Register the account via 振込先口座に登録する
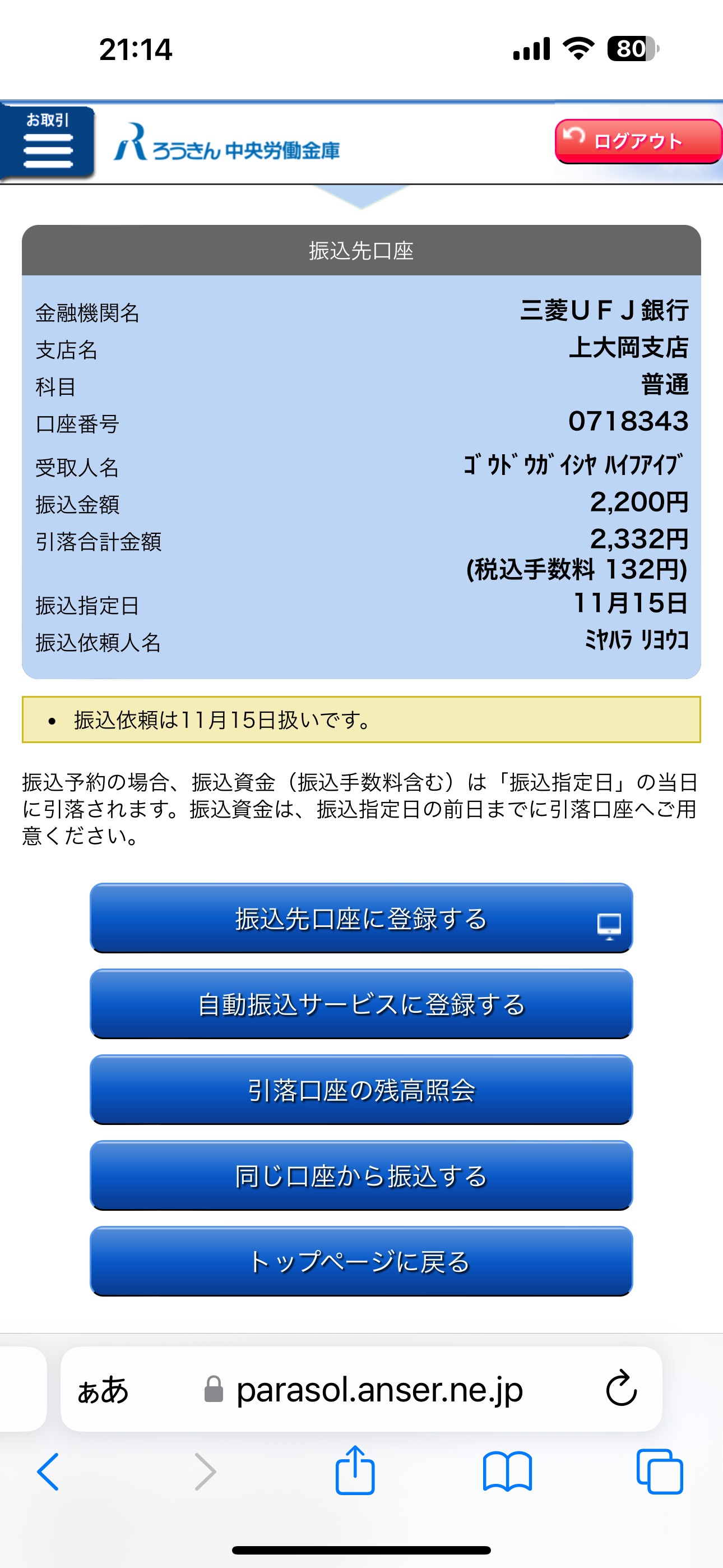 (x=361, y=918)
